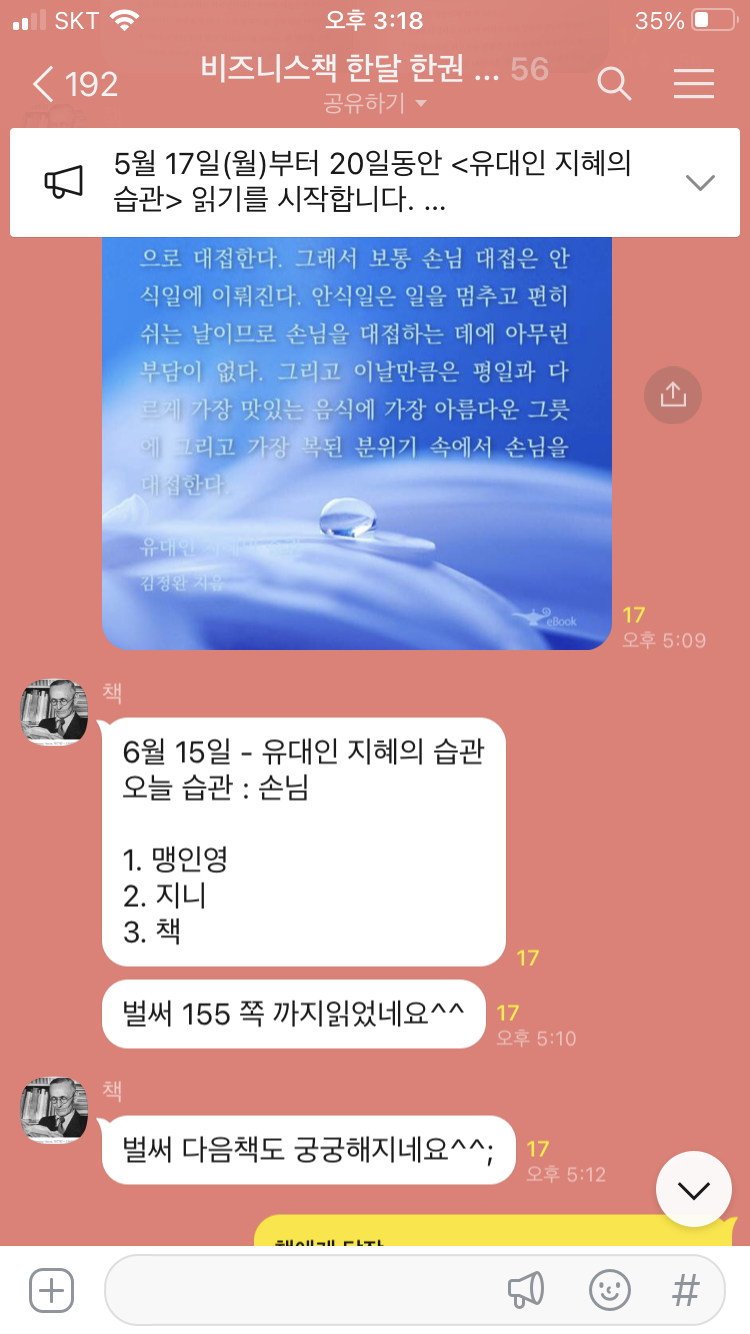Share the blue quote image
Image resolution: width=750 pixels, height=1334 pixels.
coord(673,395)
